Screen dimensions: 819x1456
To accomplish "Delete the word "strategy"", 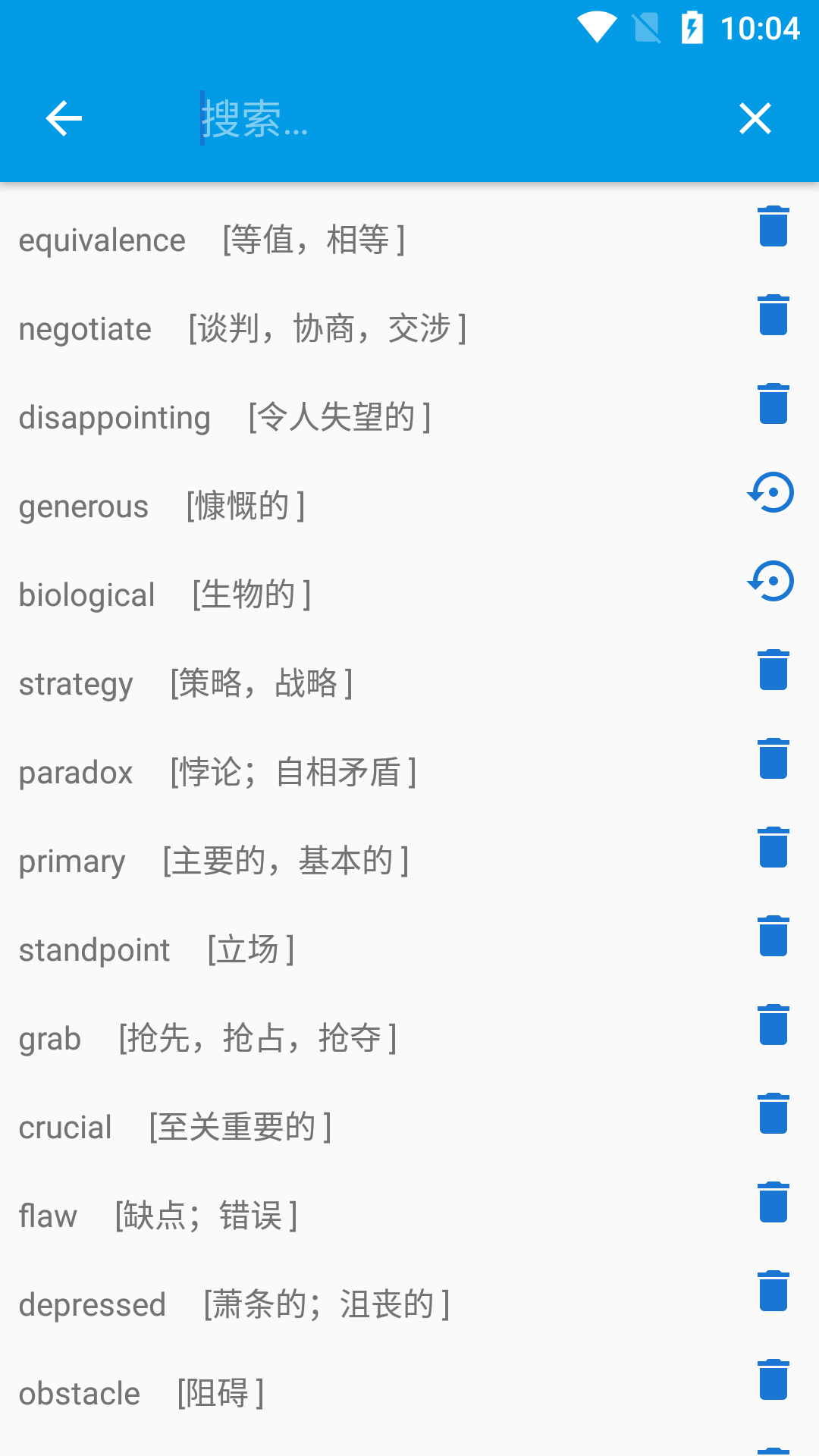I will click(771, 670).
